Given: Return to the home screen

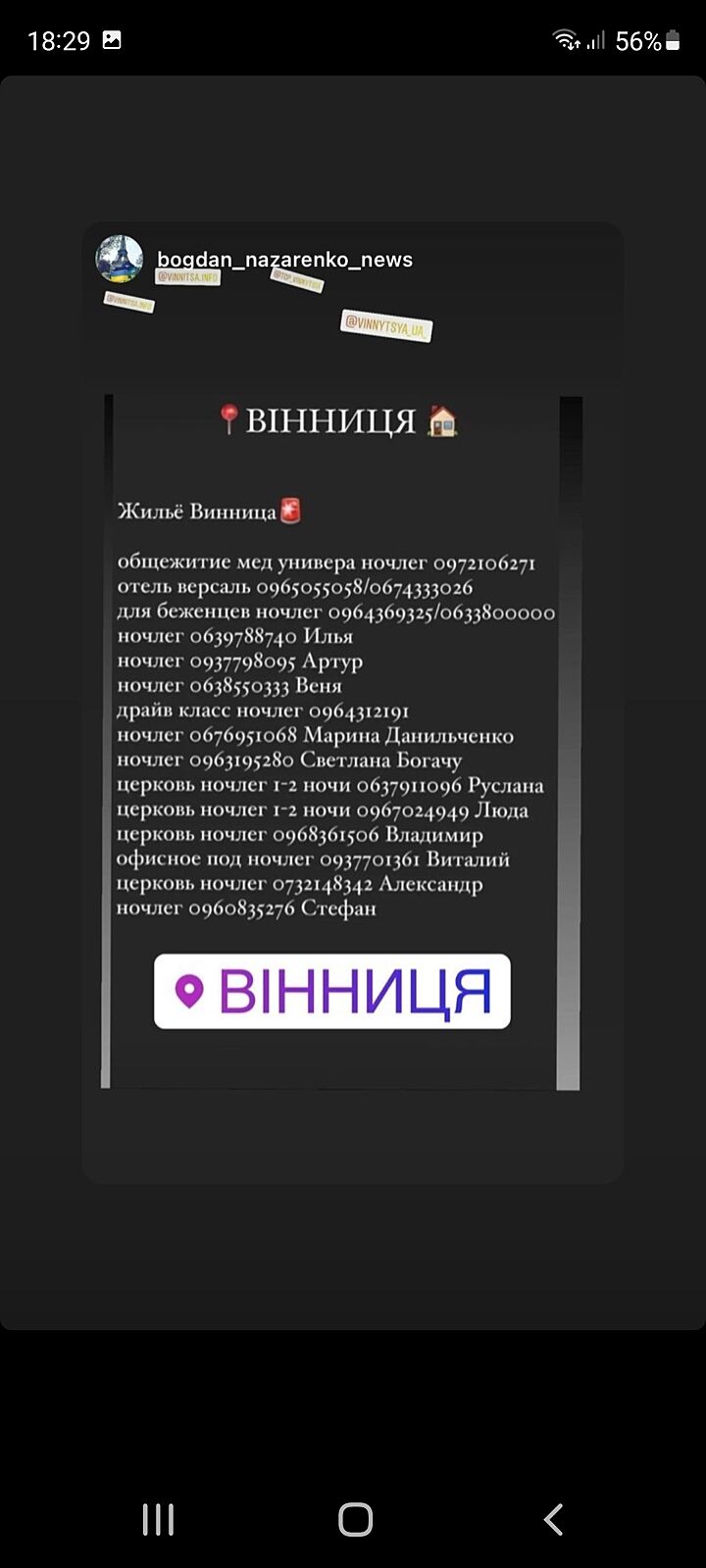Looking at the screenshot, I should pyautogui.click(x=355, y=1519).
